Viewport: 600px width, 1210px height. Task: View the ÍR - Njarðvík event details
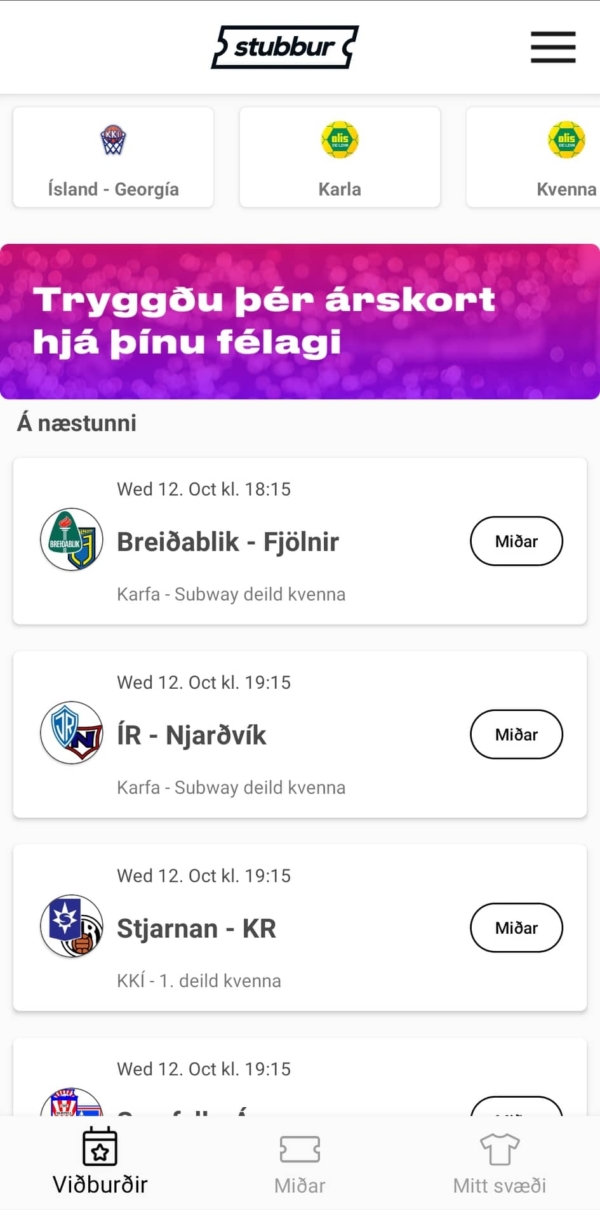pos(300,735)
